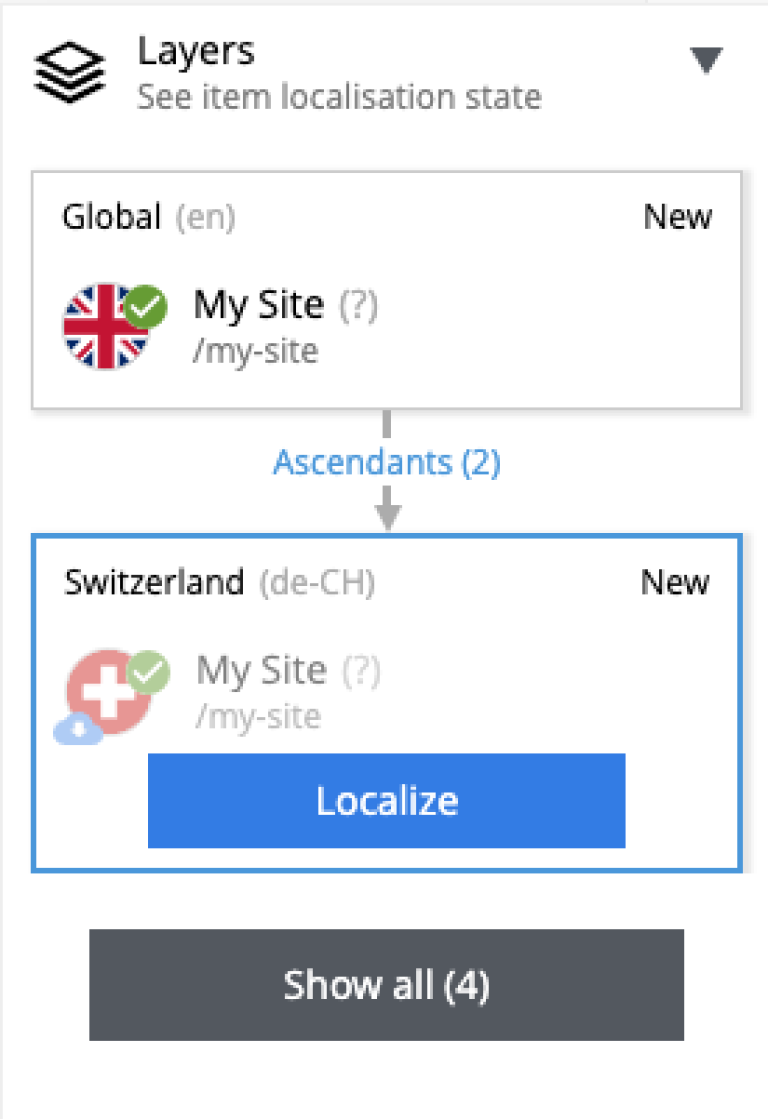Click the New status on the Global layer

[678, 217]
